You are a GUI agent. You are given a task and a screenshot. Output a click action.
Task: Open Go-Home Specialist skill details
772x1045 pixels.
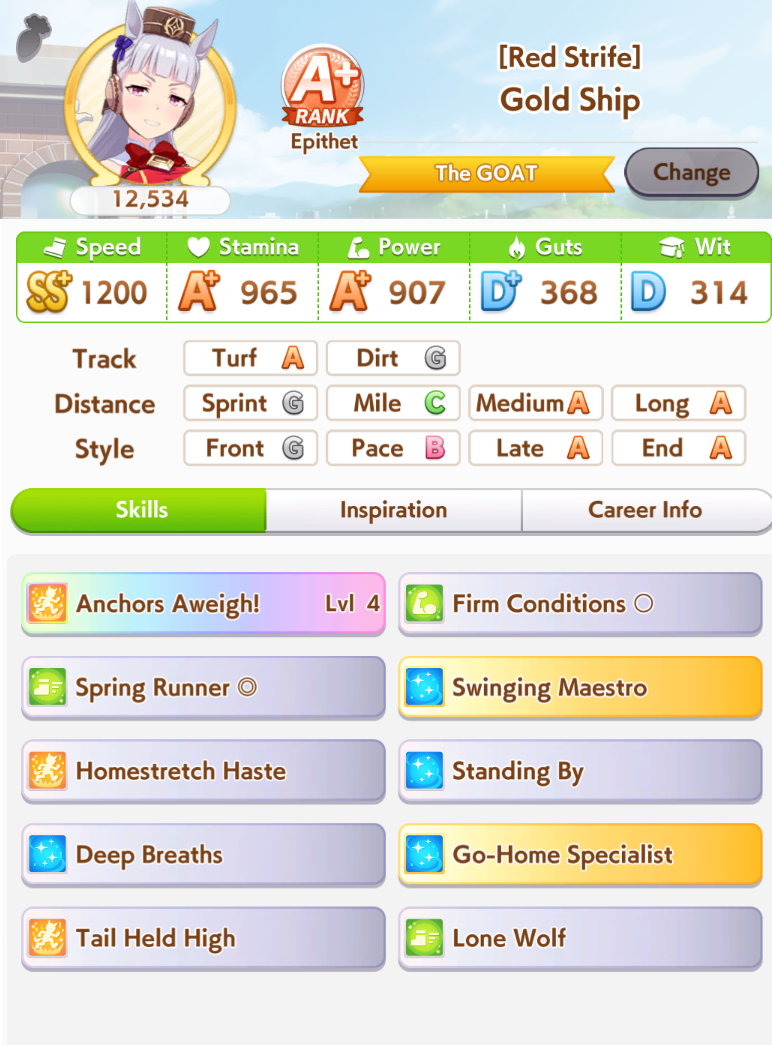(x=580, y=855)
